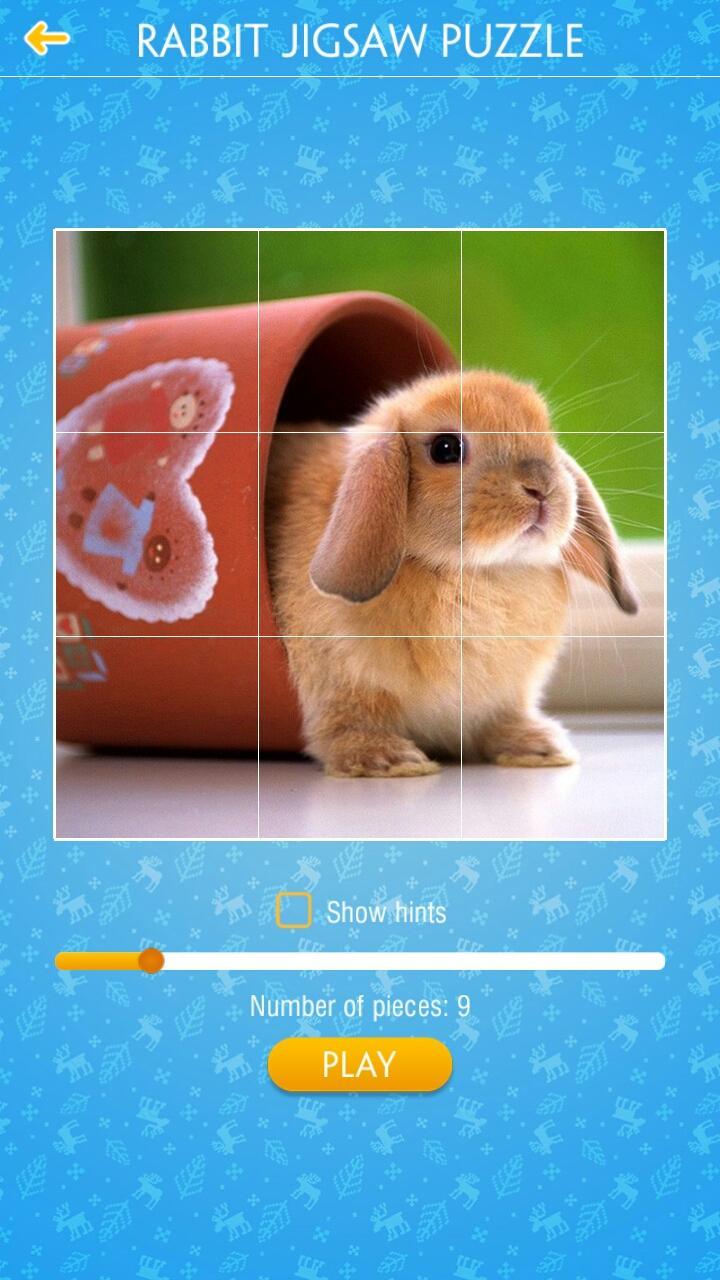Screen dimensions: 720x1280
Task: Tap the Number of pieces: 9 label
Action: click(360, 1006)
